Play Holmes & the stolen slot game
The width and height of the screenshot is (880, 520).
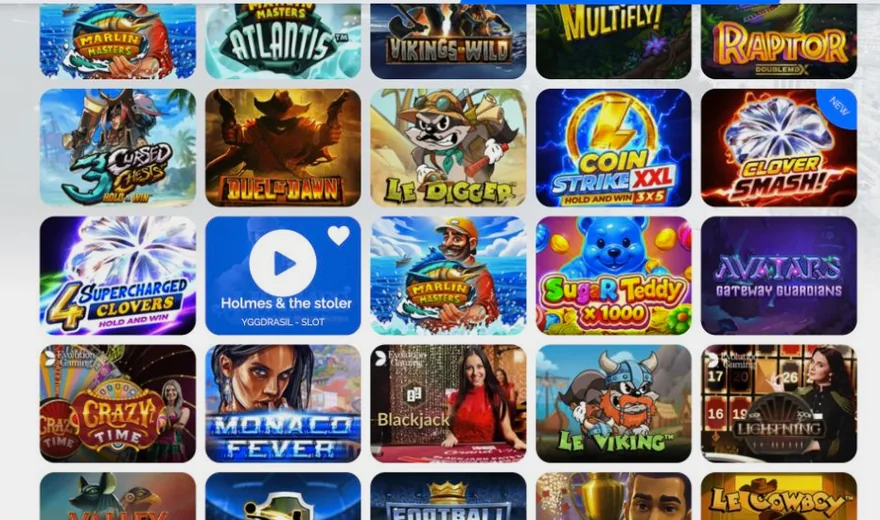point(282,263)
